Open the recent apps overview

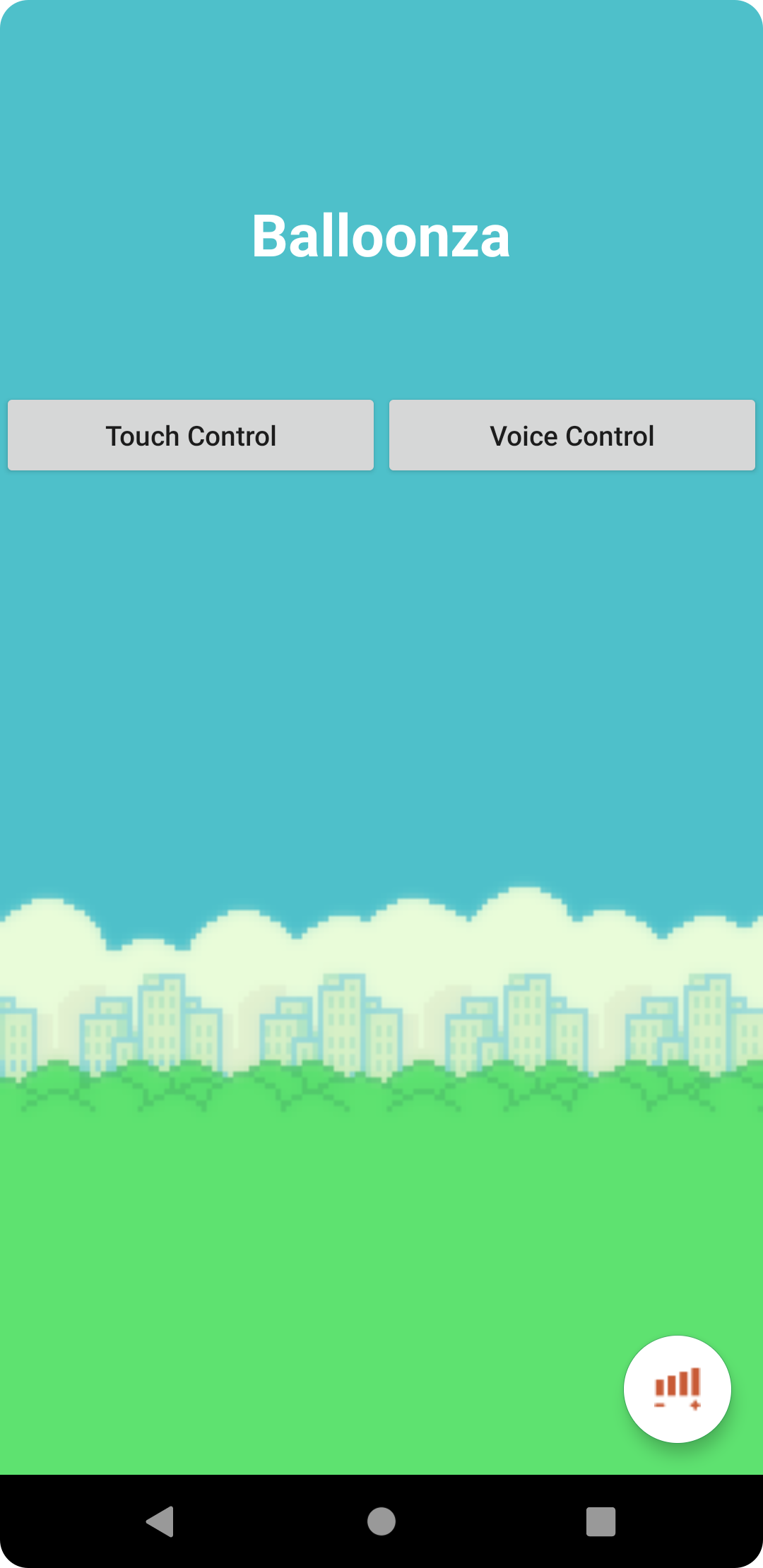click(601, 1521)
